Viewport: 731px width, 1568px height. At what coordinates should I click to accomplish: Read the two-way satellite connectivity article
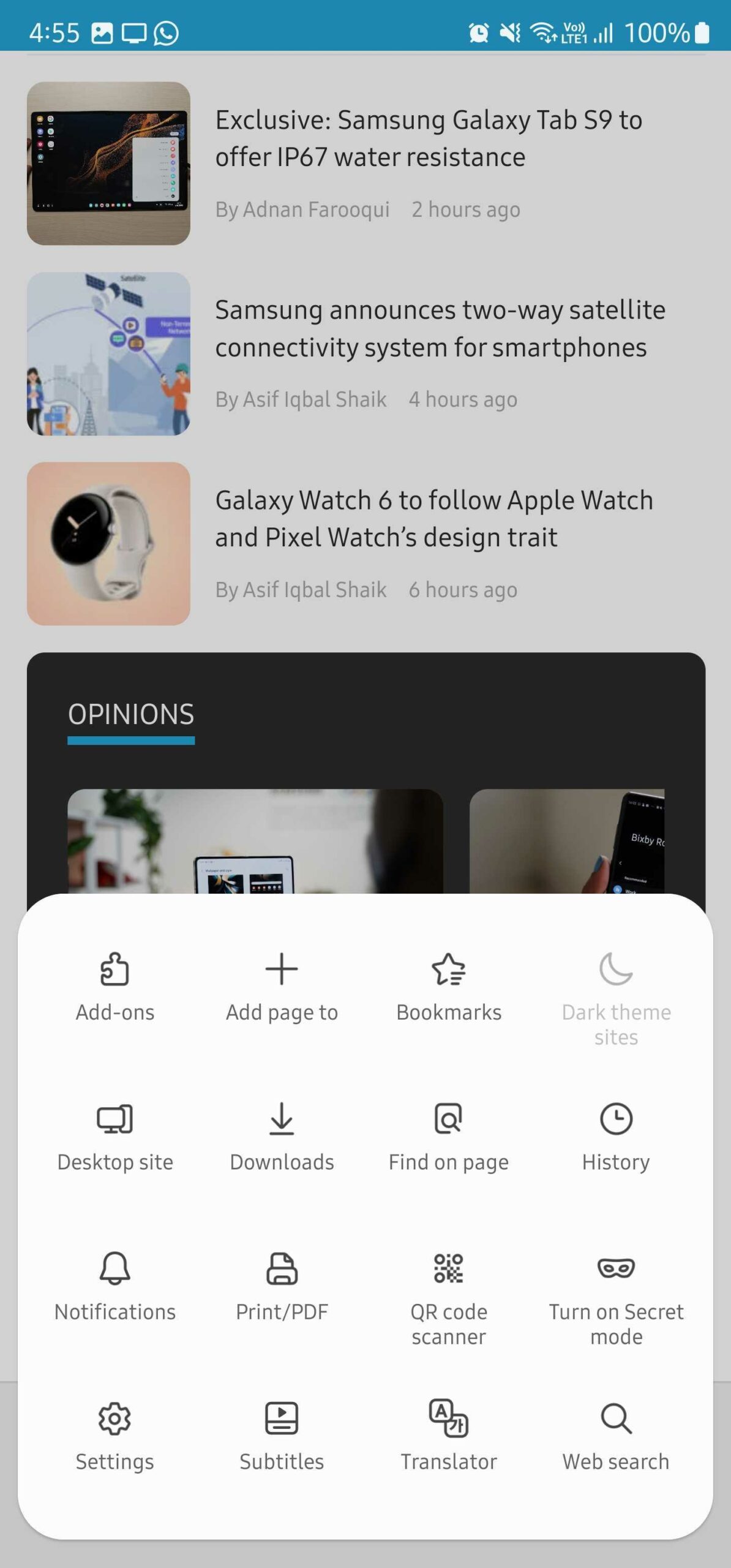[x=440, y=328]
